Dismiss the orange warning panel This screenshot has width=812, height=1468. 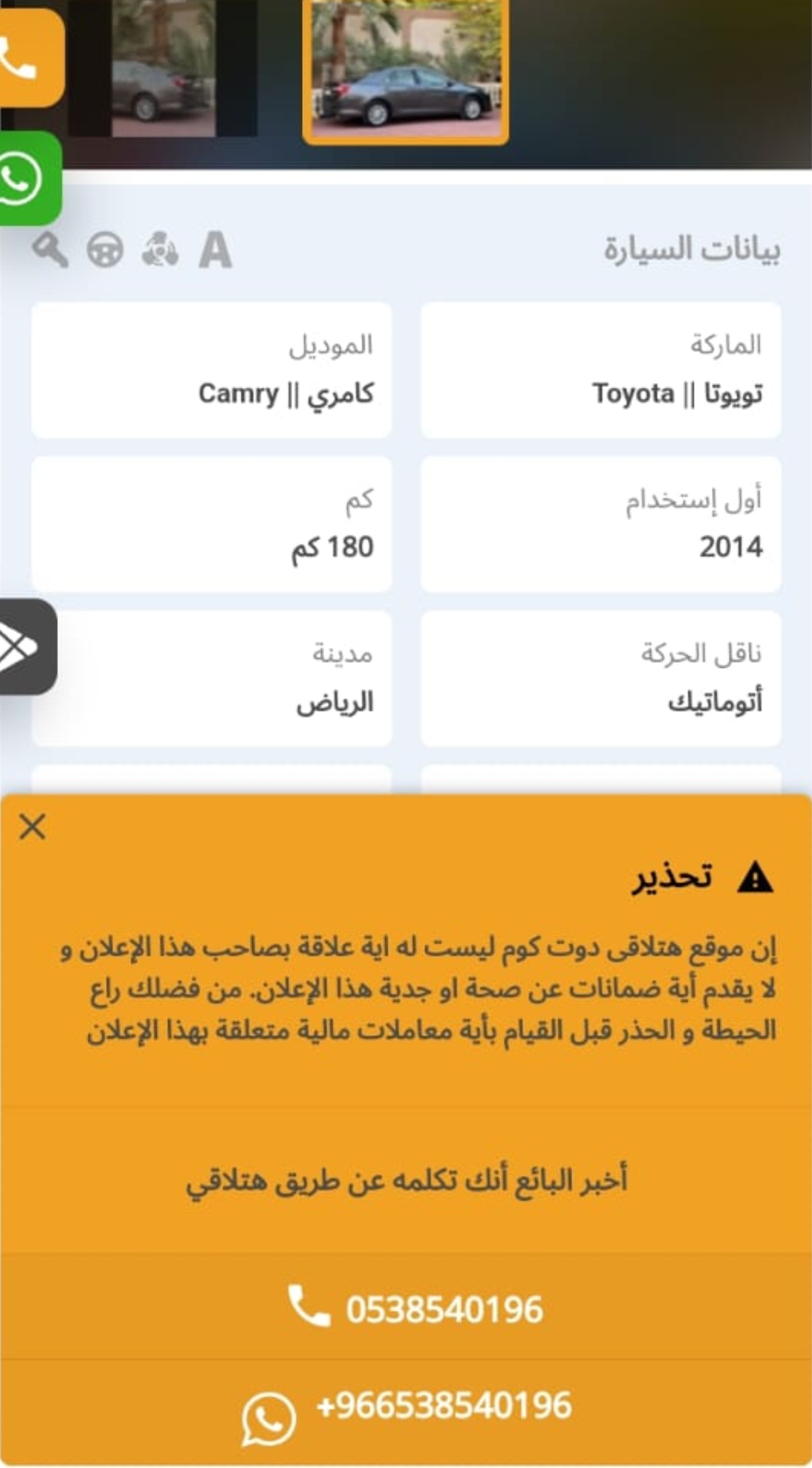(33, 826)
